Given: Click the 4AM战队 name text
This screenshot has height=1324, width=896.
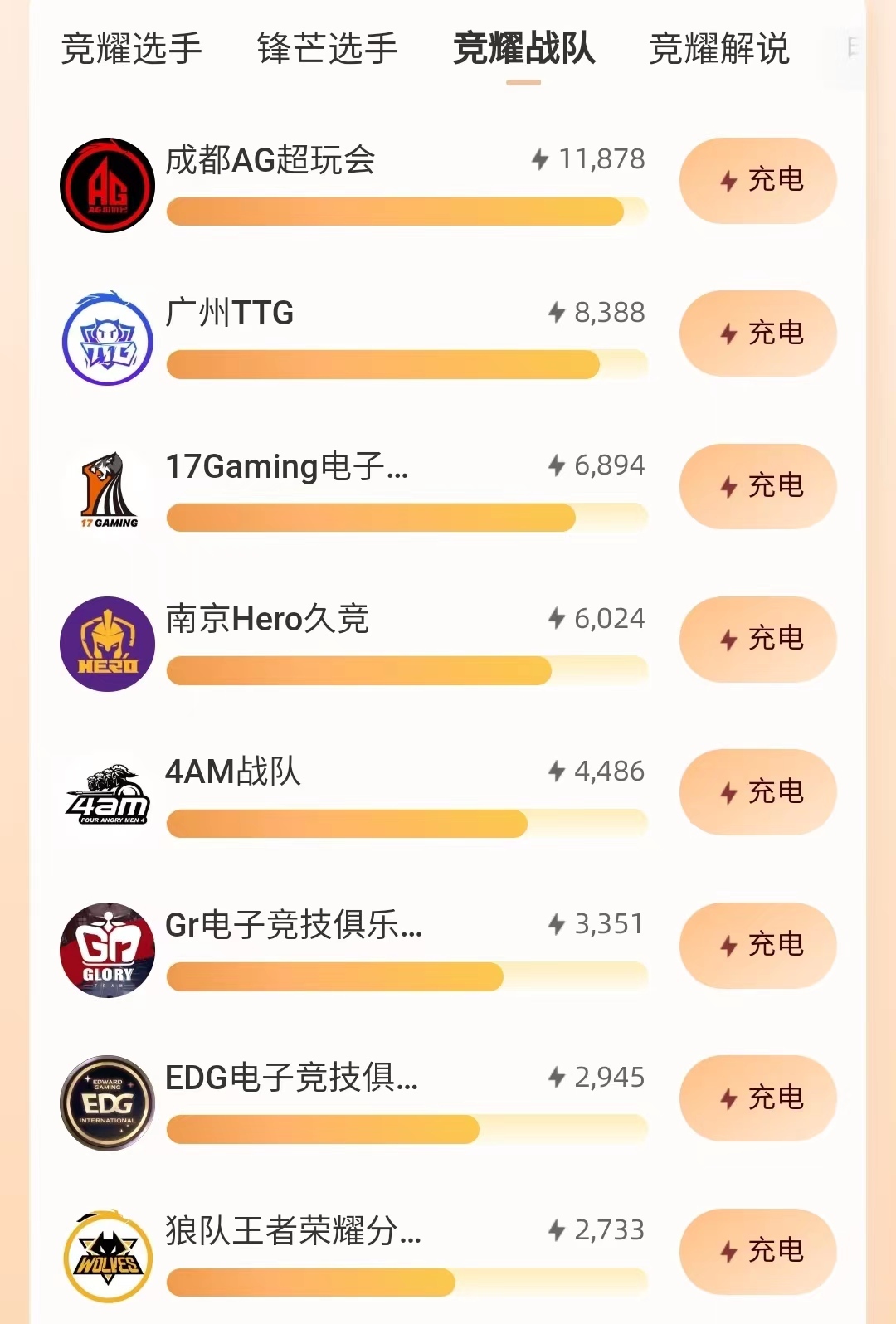Looking at the screenshot, I should point(233,771).
